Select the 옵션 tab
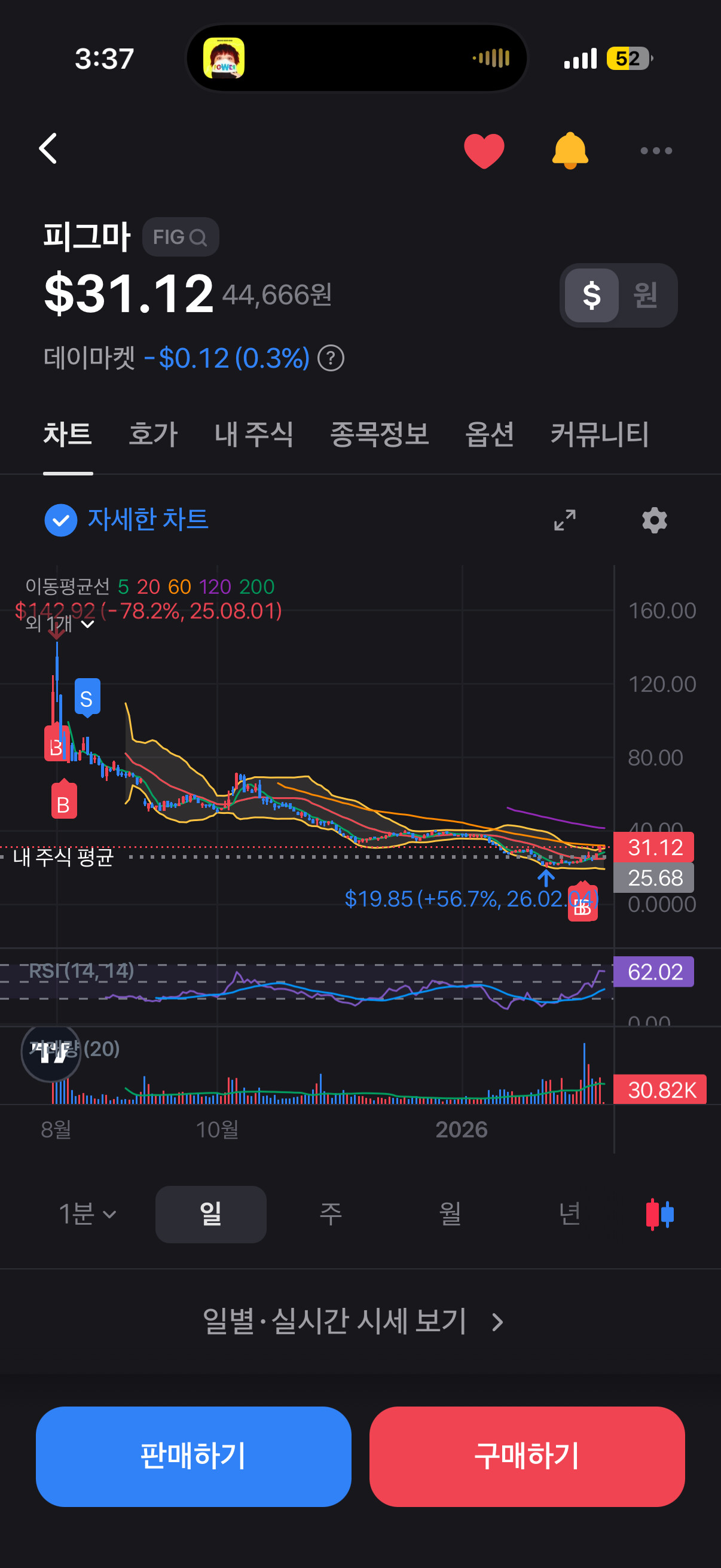721x1568 pixels. point(489,435)
